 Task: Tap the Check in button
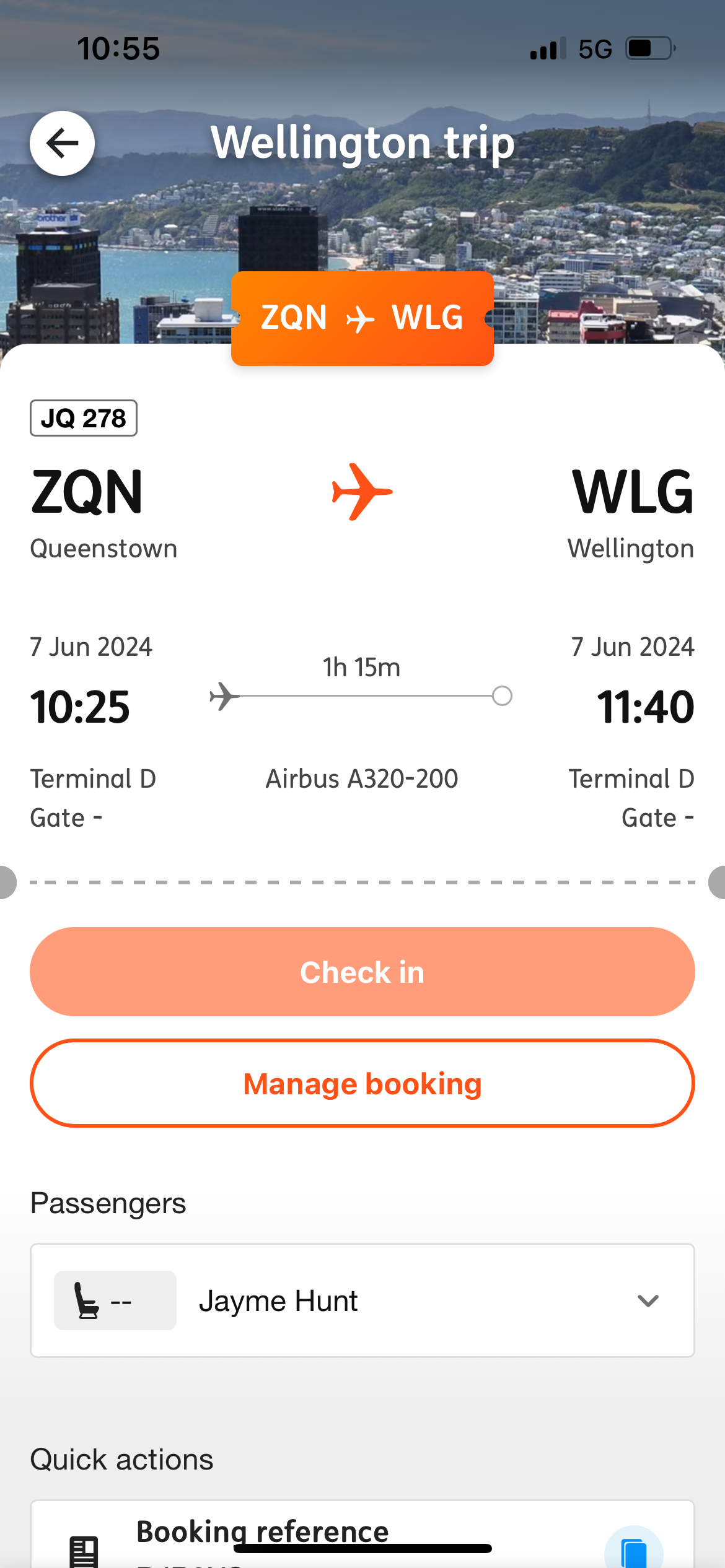tap(362, 972)
